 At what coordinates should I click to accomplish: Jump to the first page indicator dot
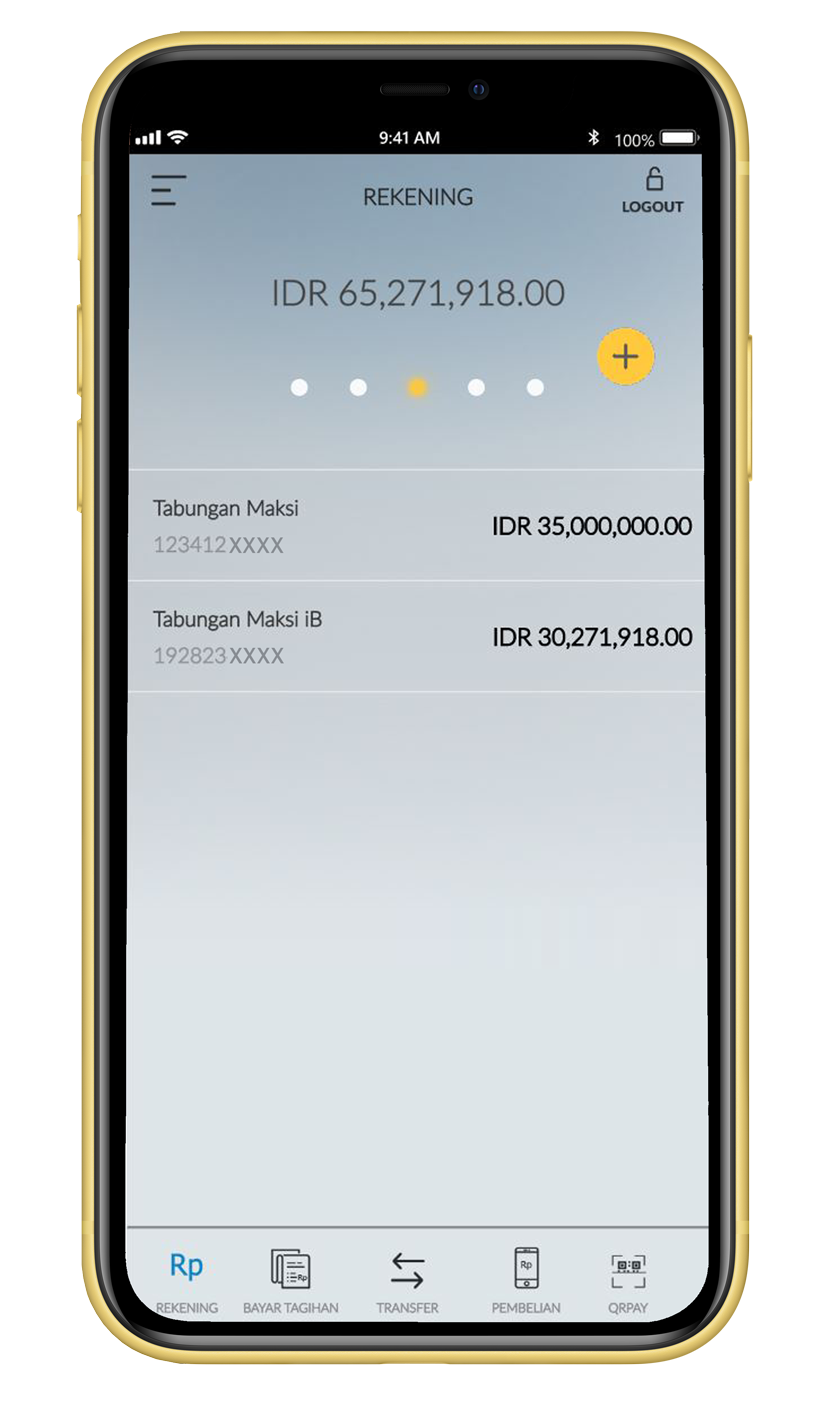point(299,388)
